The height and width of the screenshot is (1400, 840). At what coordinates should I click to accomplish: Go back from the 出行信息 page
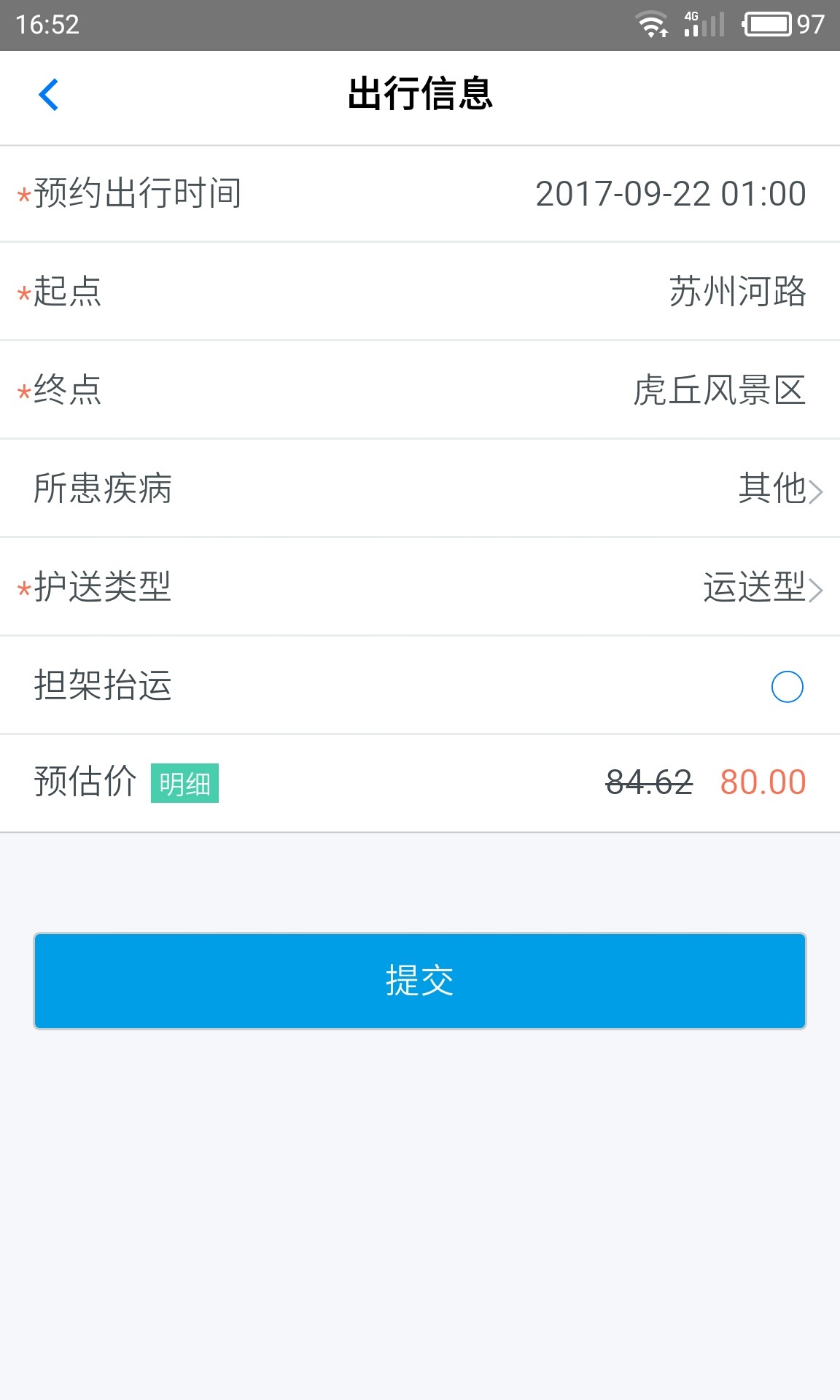pos(48,95)
